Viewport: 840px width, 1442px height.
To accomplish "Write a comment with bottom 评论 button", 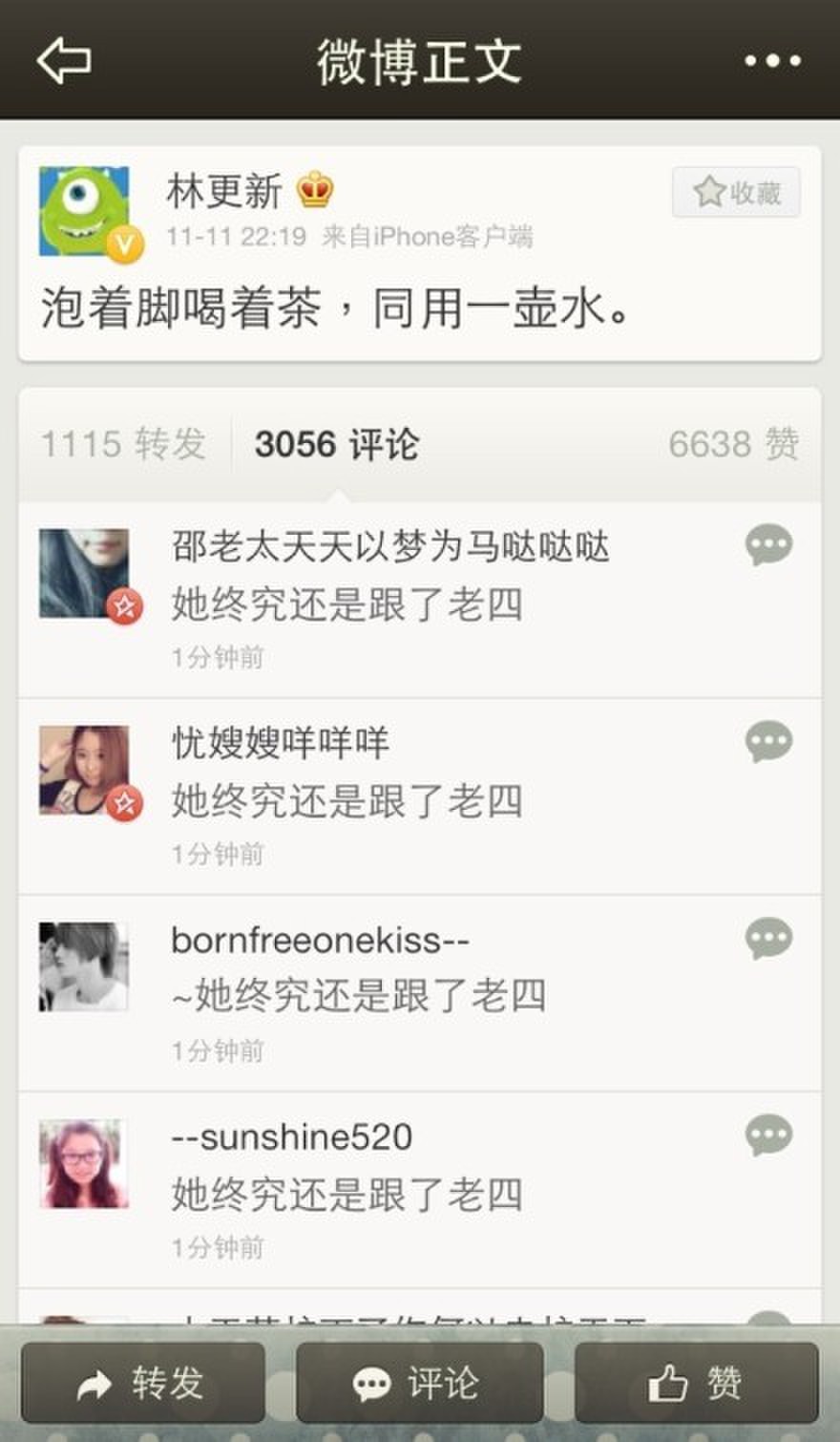I will (420, 1382).
